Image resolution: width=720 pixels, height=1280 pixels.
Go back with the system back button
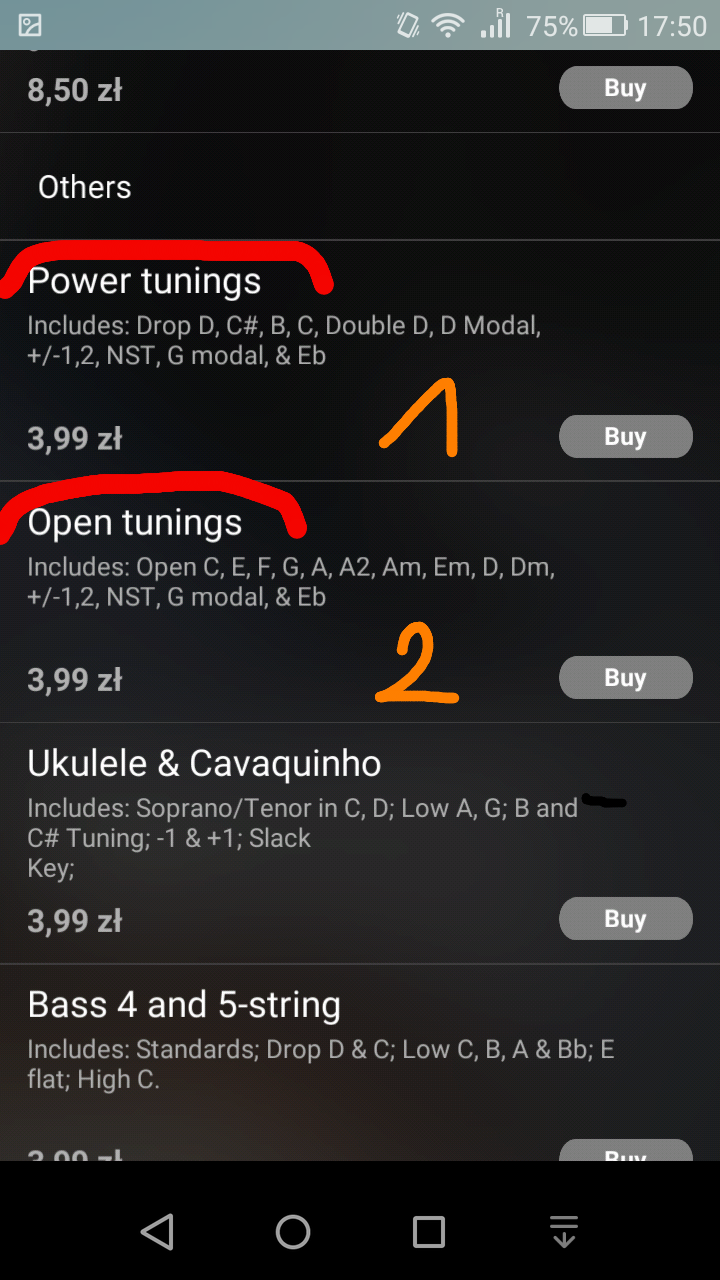tap(157, 1231)
